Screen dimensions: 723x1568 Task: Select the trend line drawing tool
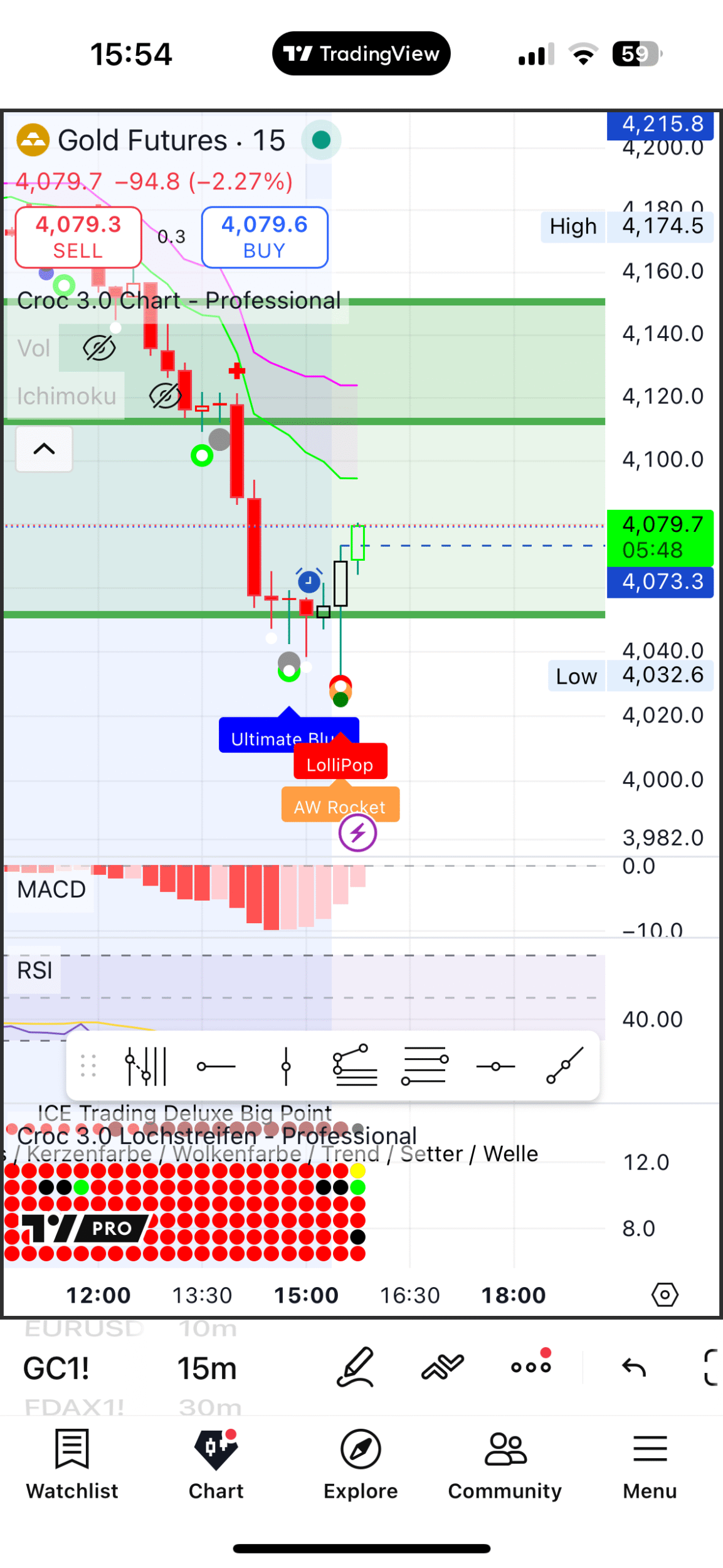pyautogui.click(x=565, y=1065)
